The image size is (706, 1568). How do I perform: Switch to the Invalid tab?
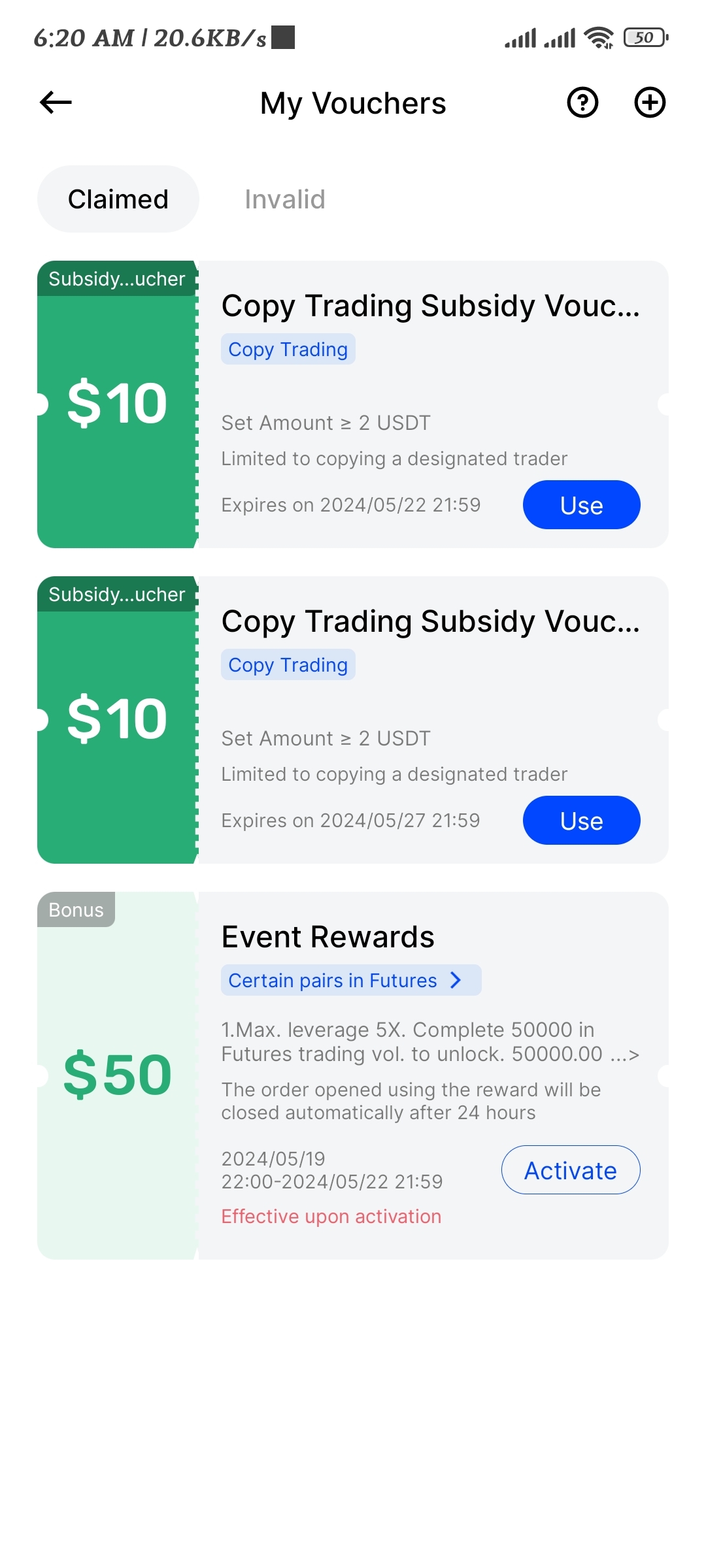(x=284, y=199)
